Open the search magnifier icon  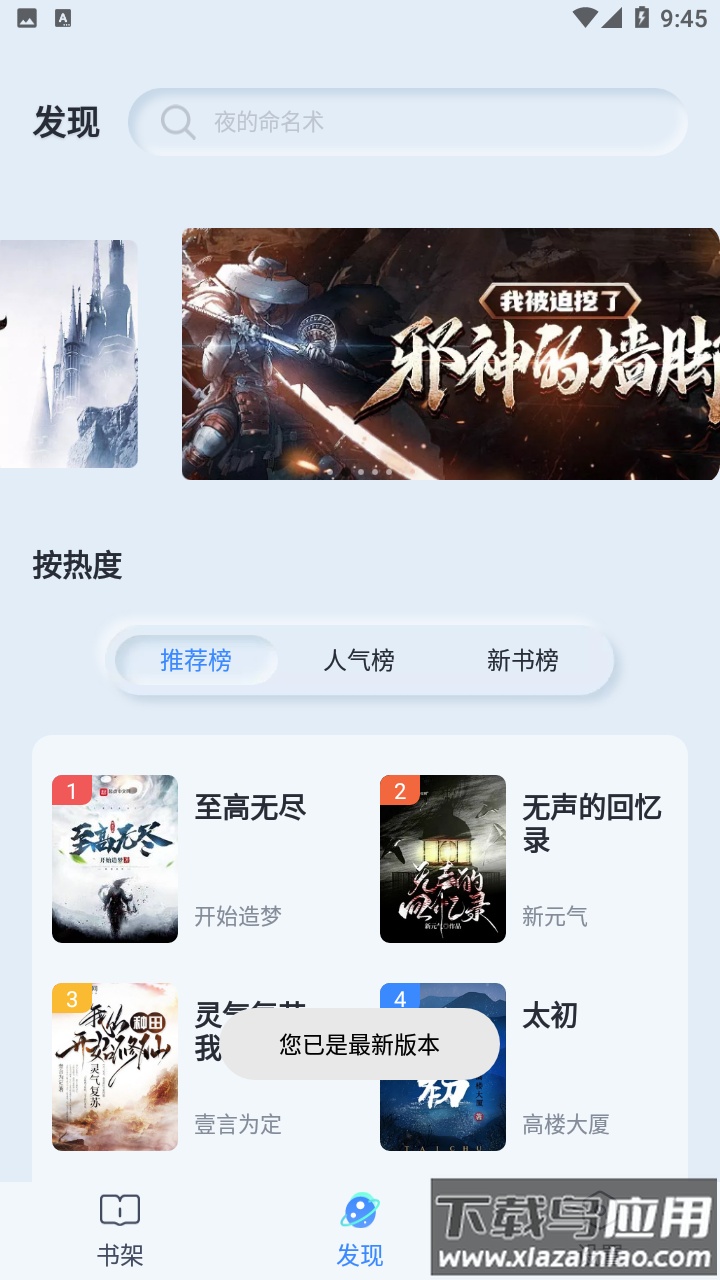[178, 122]
